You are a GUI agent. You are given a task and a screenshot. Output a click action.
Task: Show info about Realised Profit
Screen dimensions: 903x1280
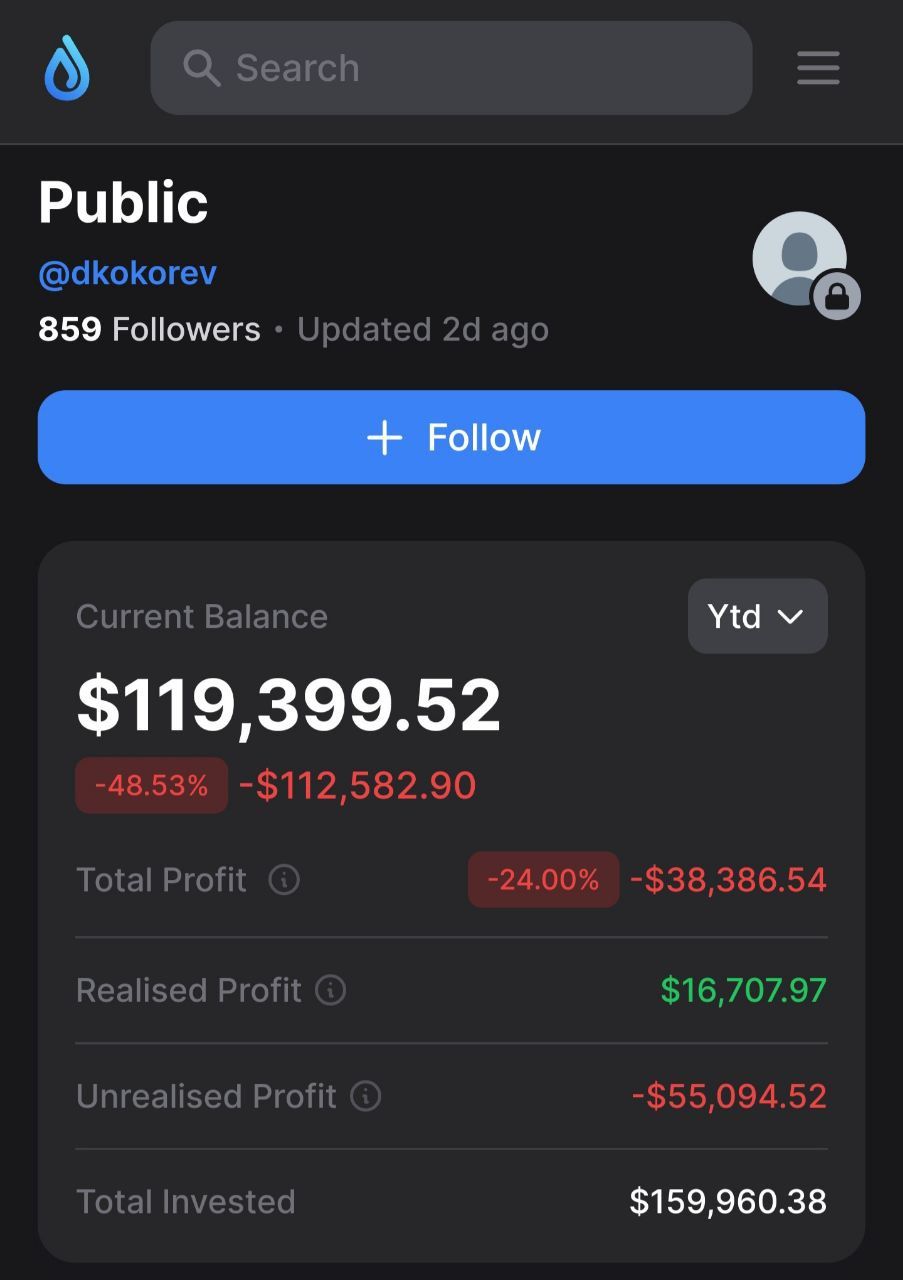tap(331, 990)
